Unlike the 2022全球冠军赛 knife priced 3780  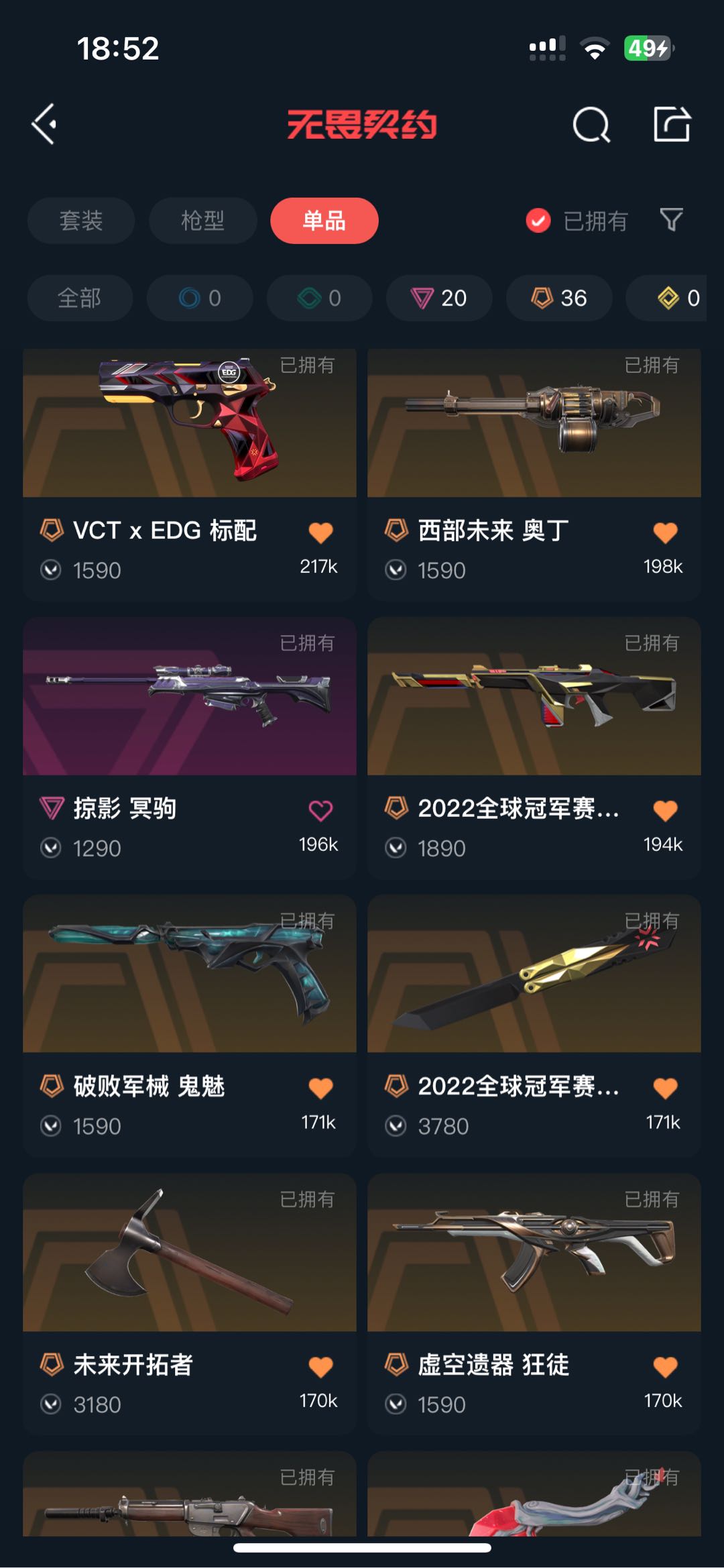tap(665, 1088)
